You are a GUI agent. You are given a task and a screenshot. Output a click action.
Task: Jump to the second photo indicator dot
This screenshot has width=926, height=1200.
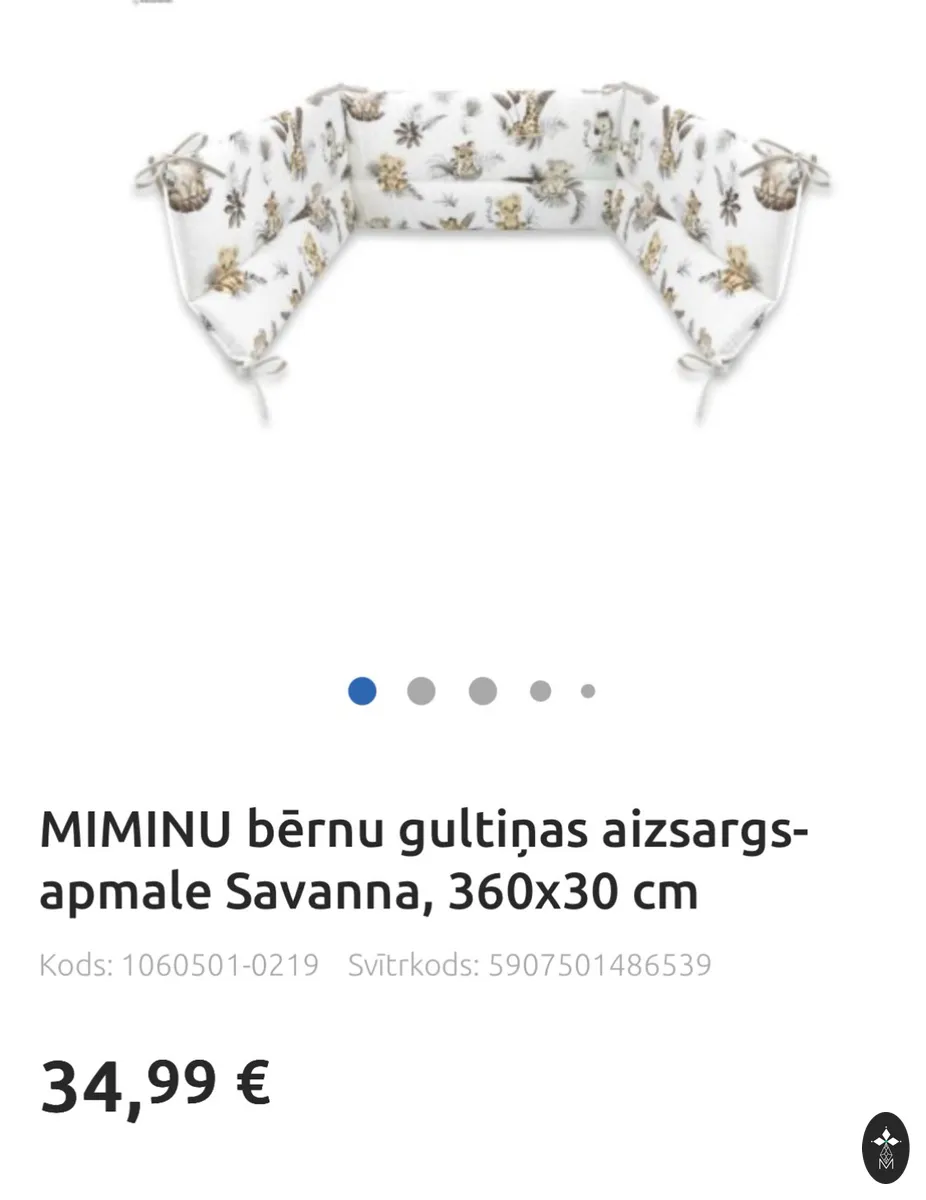click(421, 691)
